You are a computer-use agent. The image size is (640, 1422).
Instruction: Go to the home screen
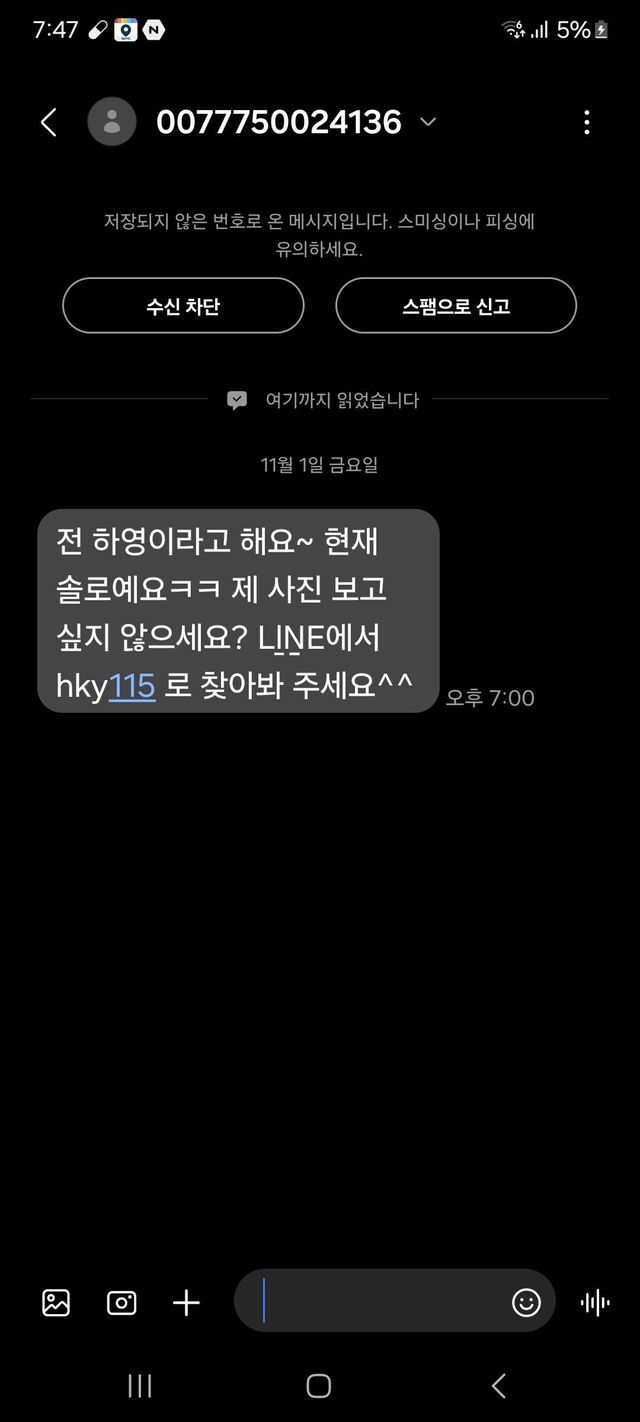[x=319, y=1385]
